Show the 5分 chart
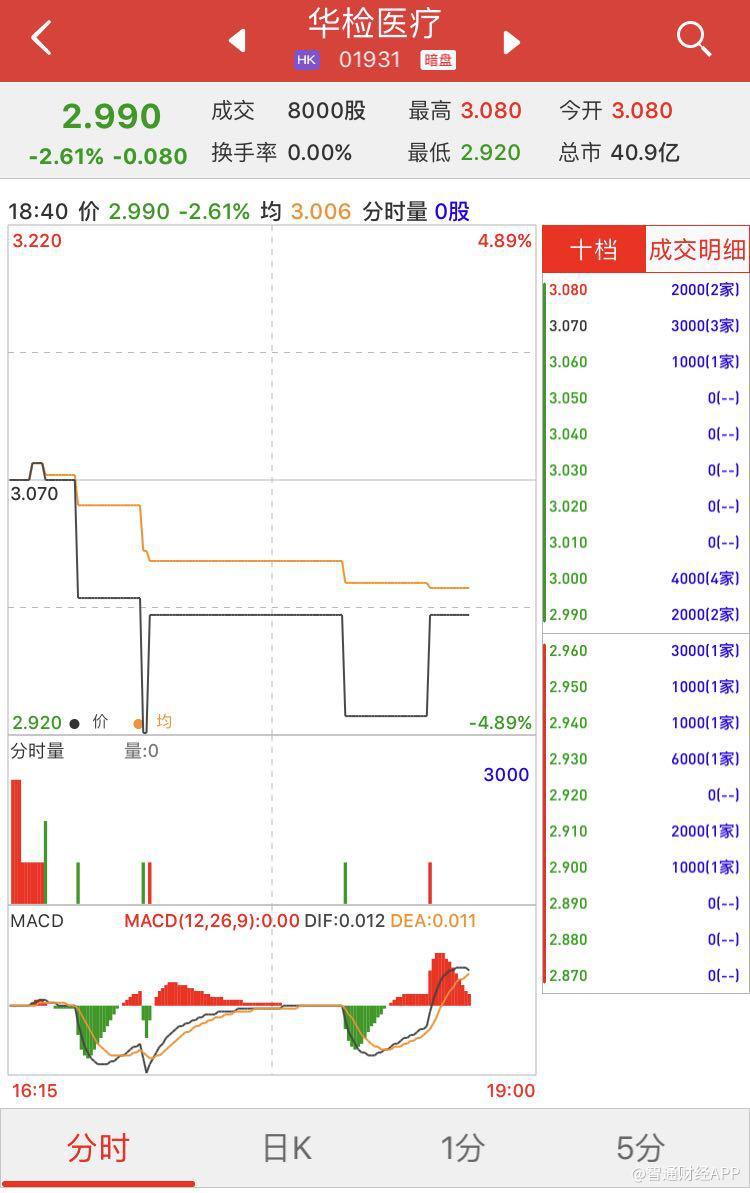Screen dimensions: 750x1193 [640, 1148]
